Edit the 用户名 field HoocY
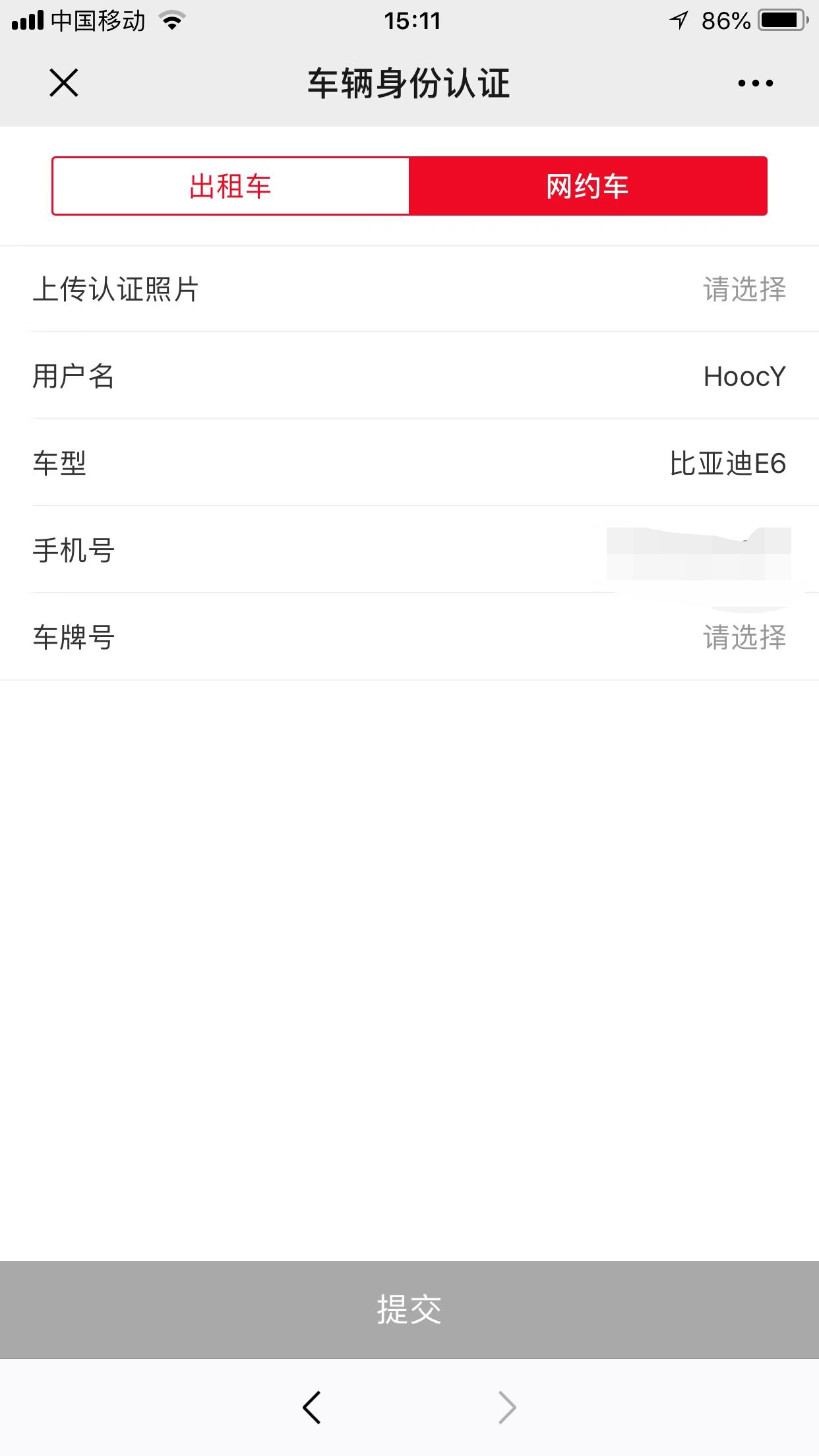 click(x=409, y=376)
